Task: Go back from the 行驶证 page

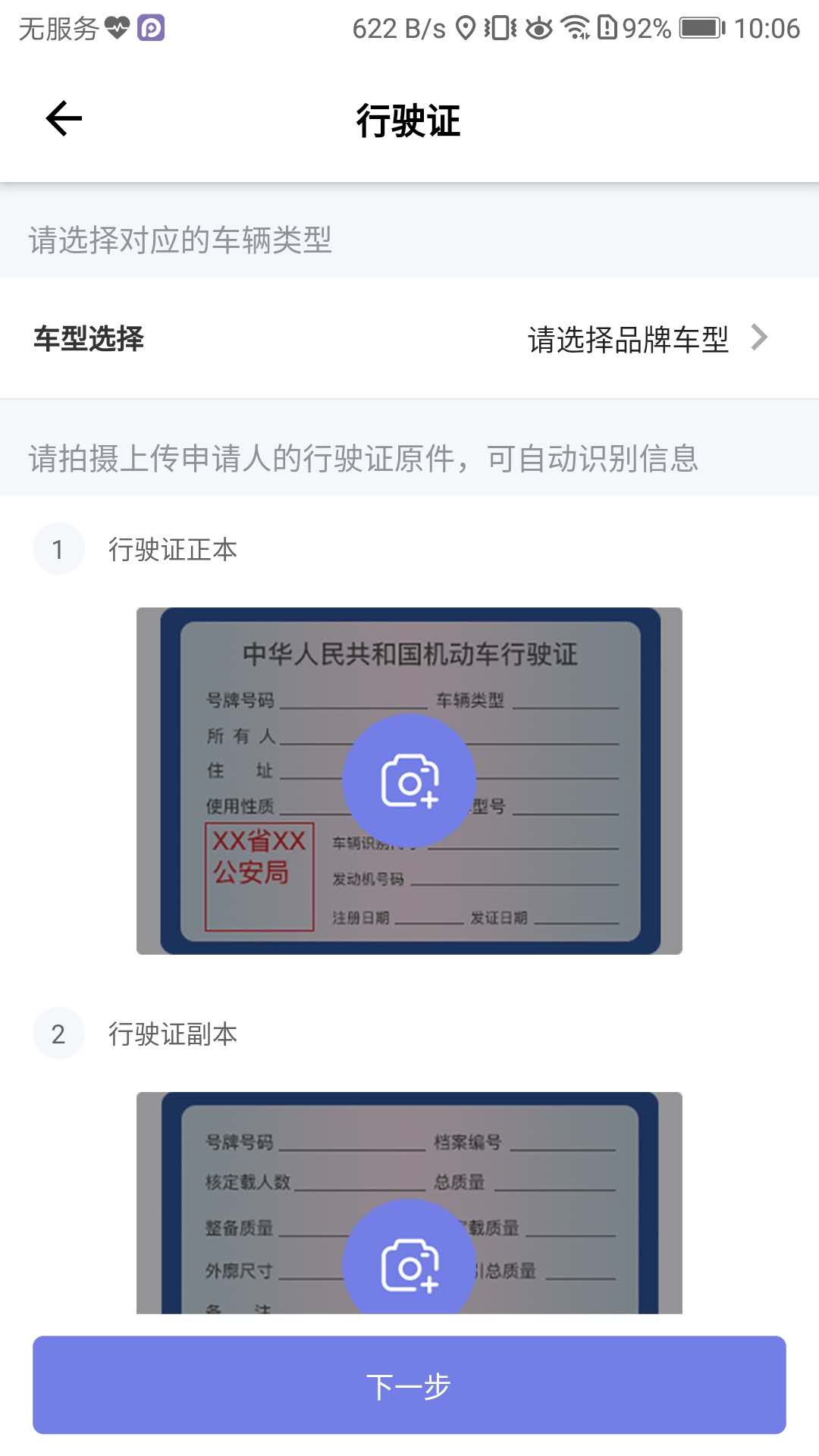Action: [x=64, y=119]
